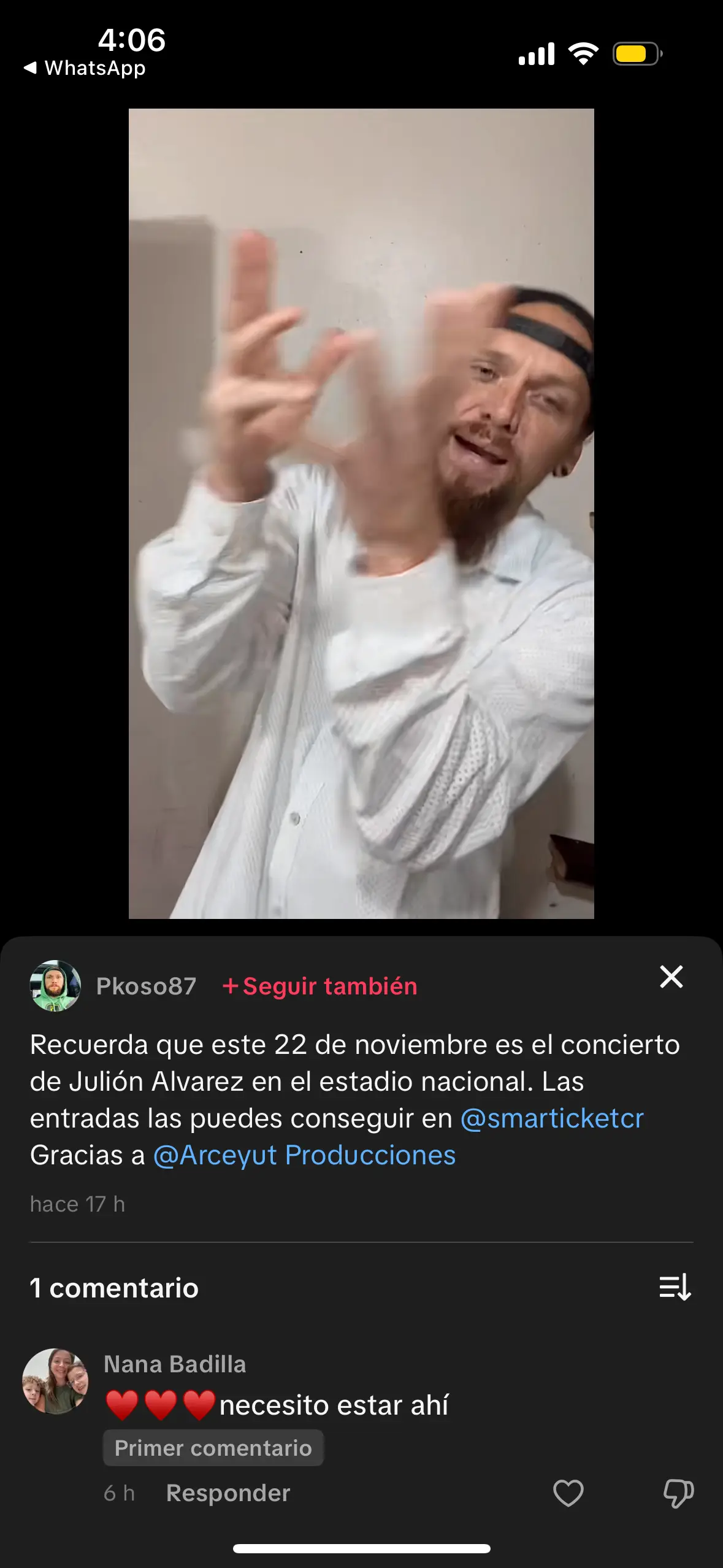Reply to Nana Badilla with Responder
This screenshot has height=1568, width=723.
pyautogui.click(x=228, y=1493)
